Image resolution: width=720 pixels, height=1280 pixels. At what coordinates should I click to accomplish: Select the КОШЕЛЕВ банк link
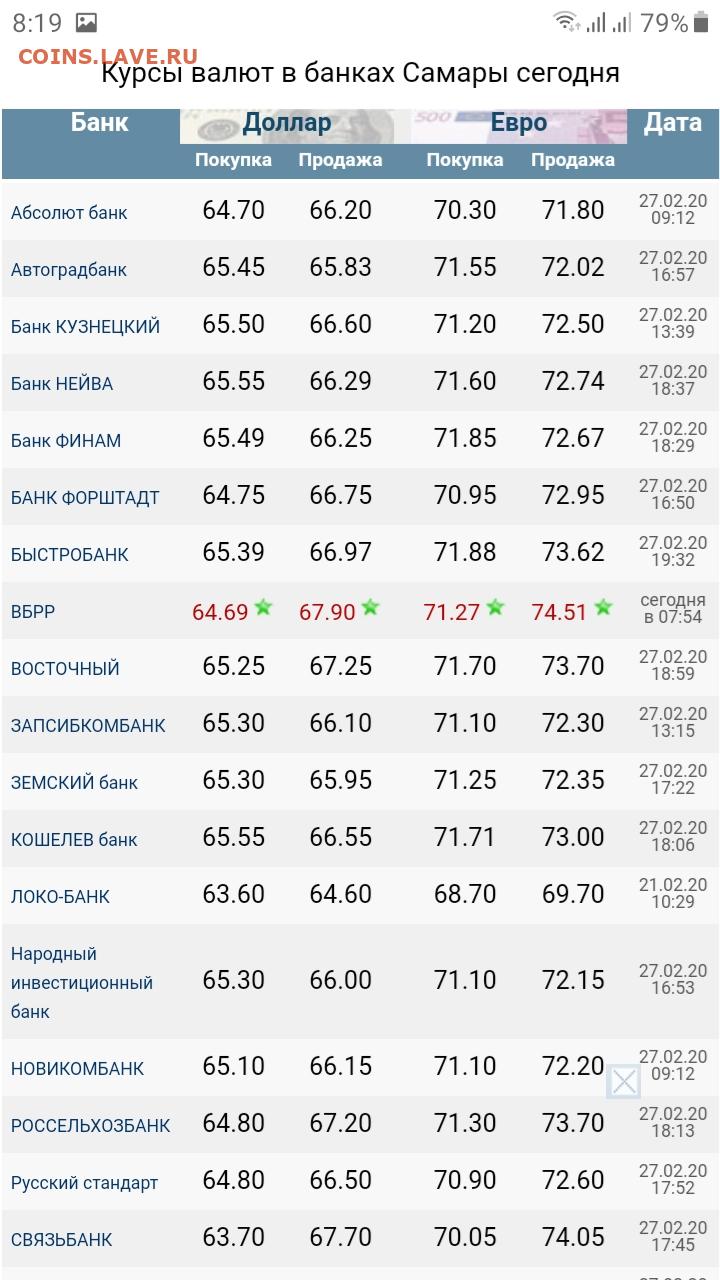tap(74, 839)
